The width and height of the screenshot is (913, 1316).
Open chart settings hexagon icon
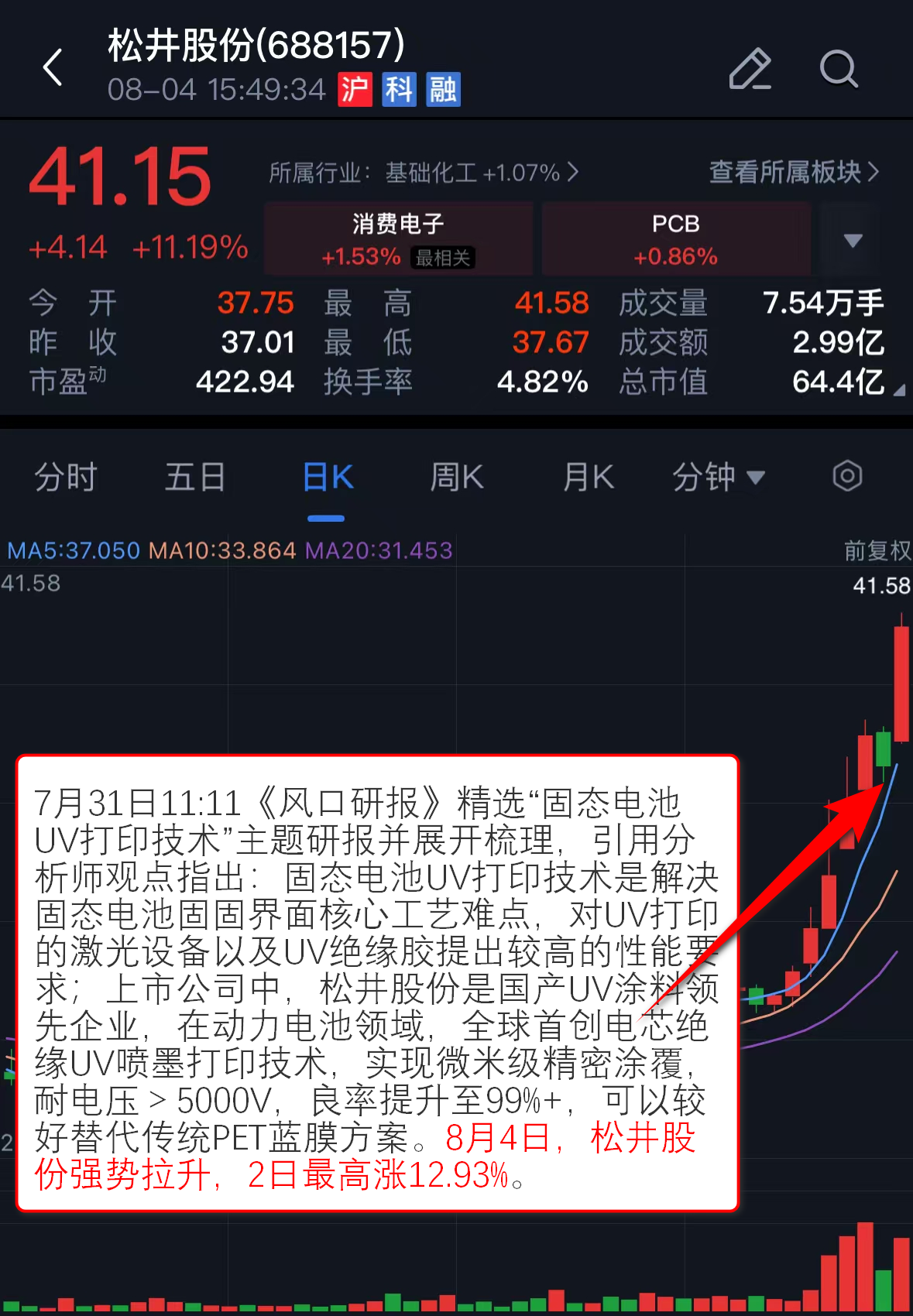point(847,476)
